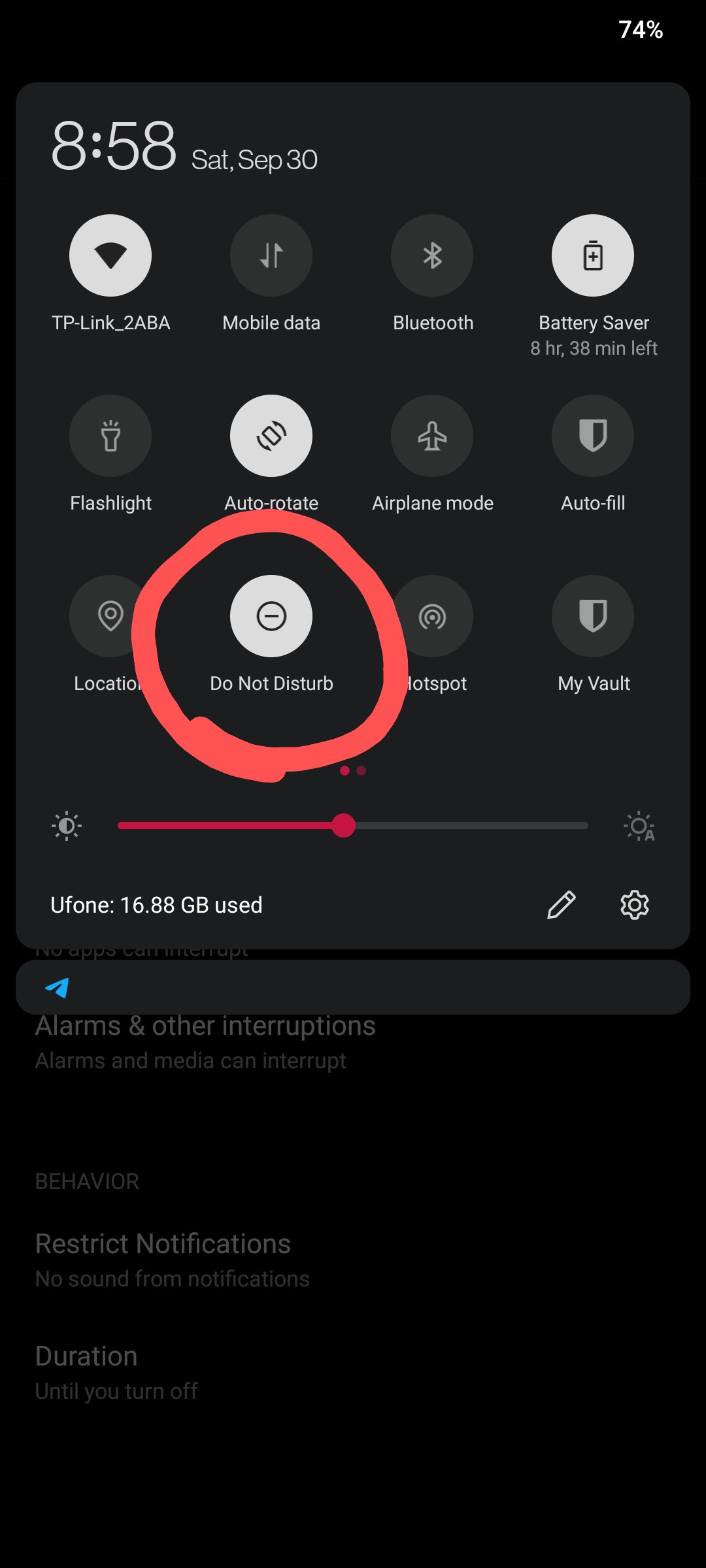Enable Airplane mode
The height and width of the screenshot is (1568, 706).
[432, 436]
